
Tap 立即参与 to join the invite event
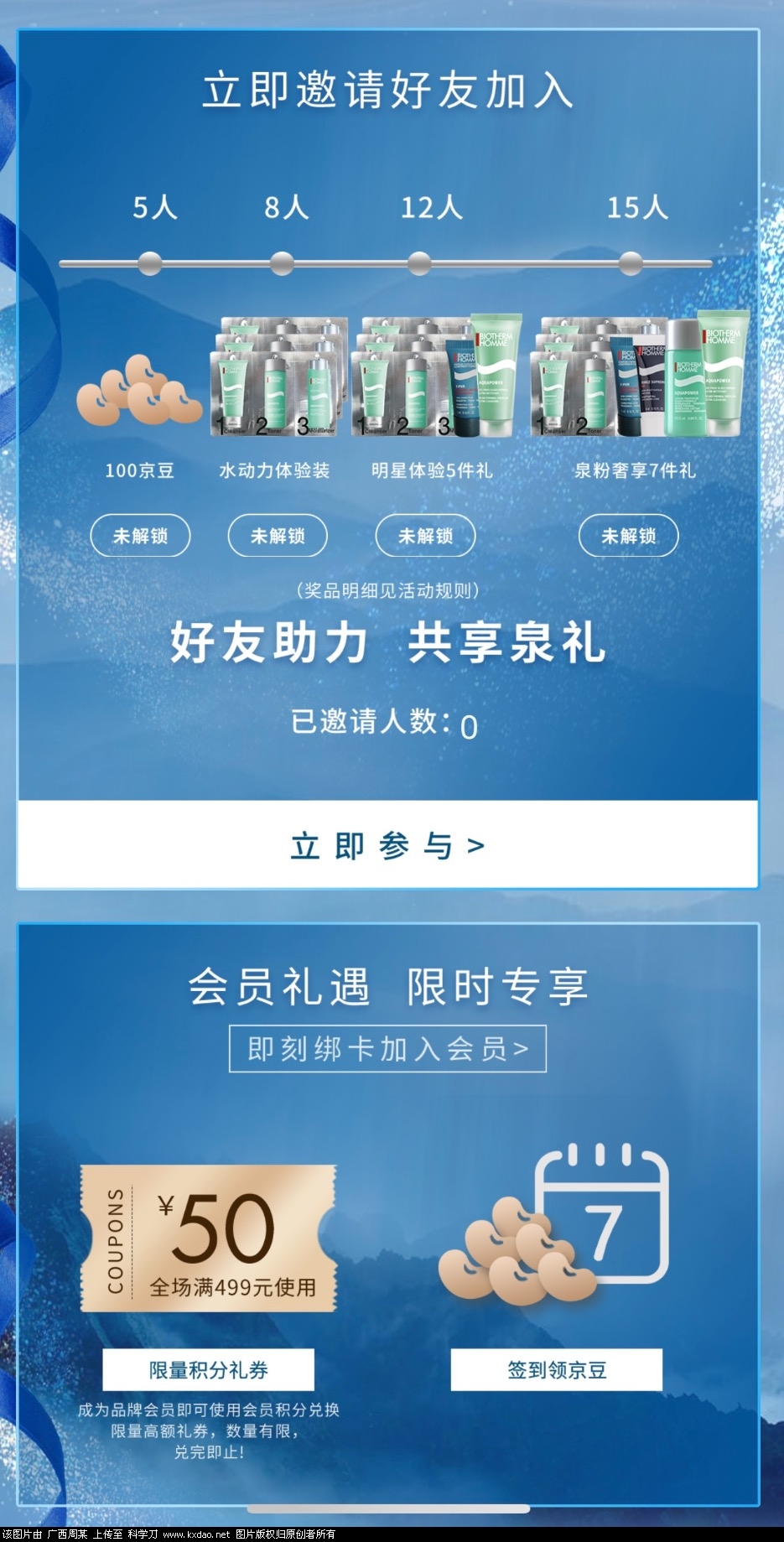387,845
